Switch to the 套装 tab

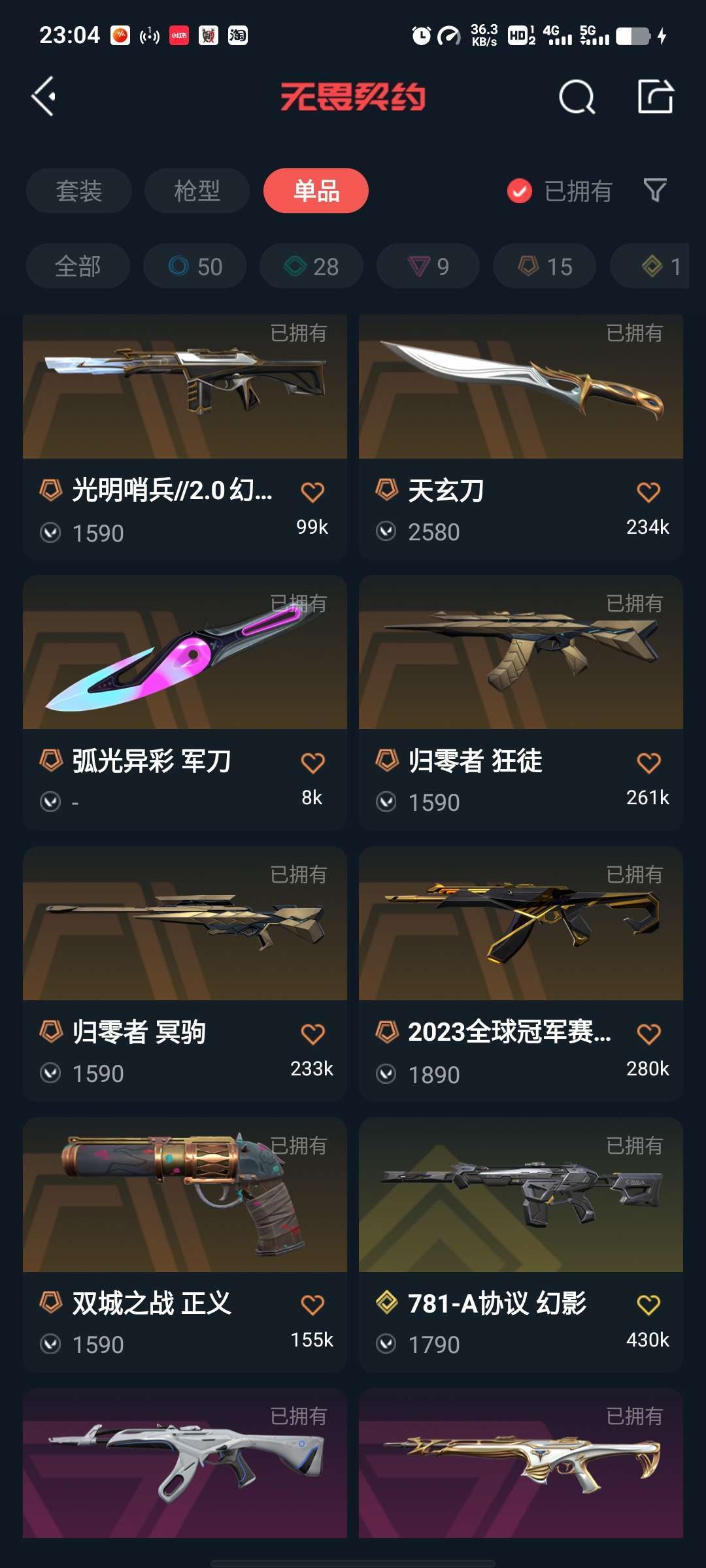coord(78,190)
